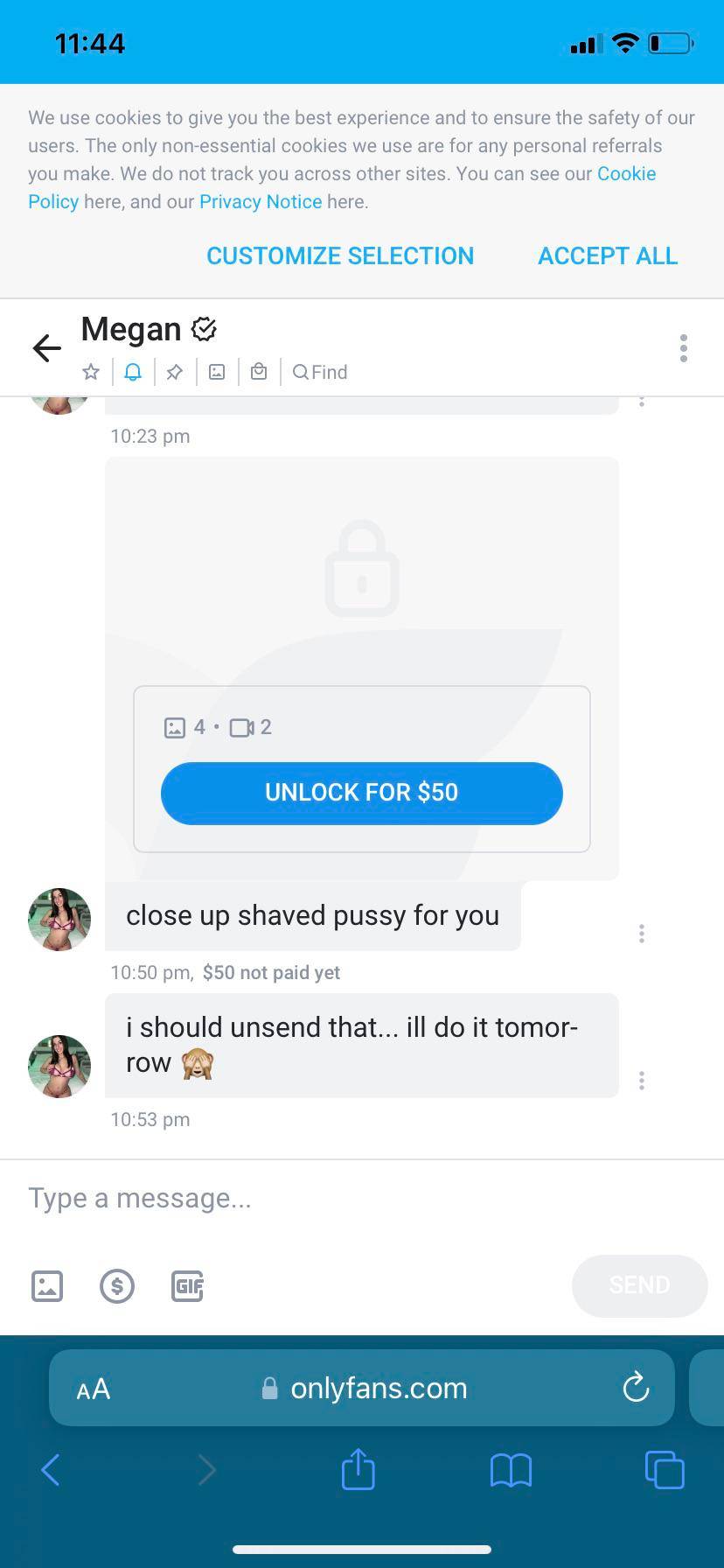The width and height of the screenshot is (724, 1568).
Task: Open the chat media gallery icon
Action: (x=216, y=371)
